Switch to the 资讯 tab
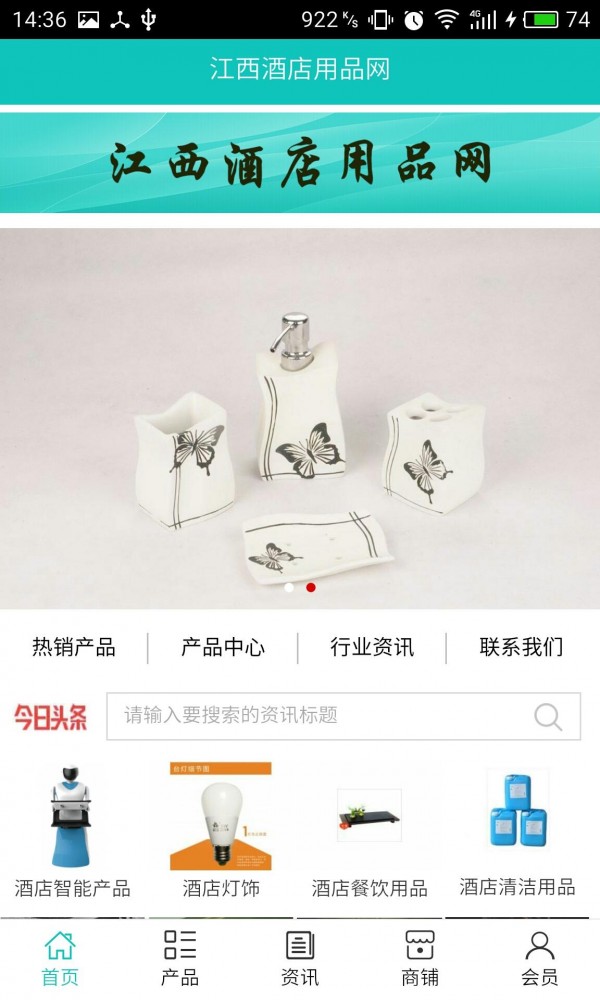The height and width of the screenshot is (1000, 600). [x=300, y=959]
